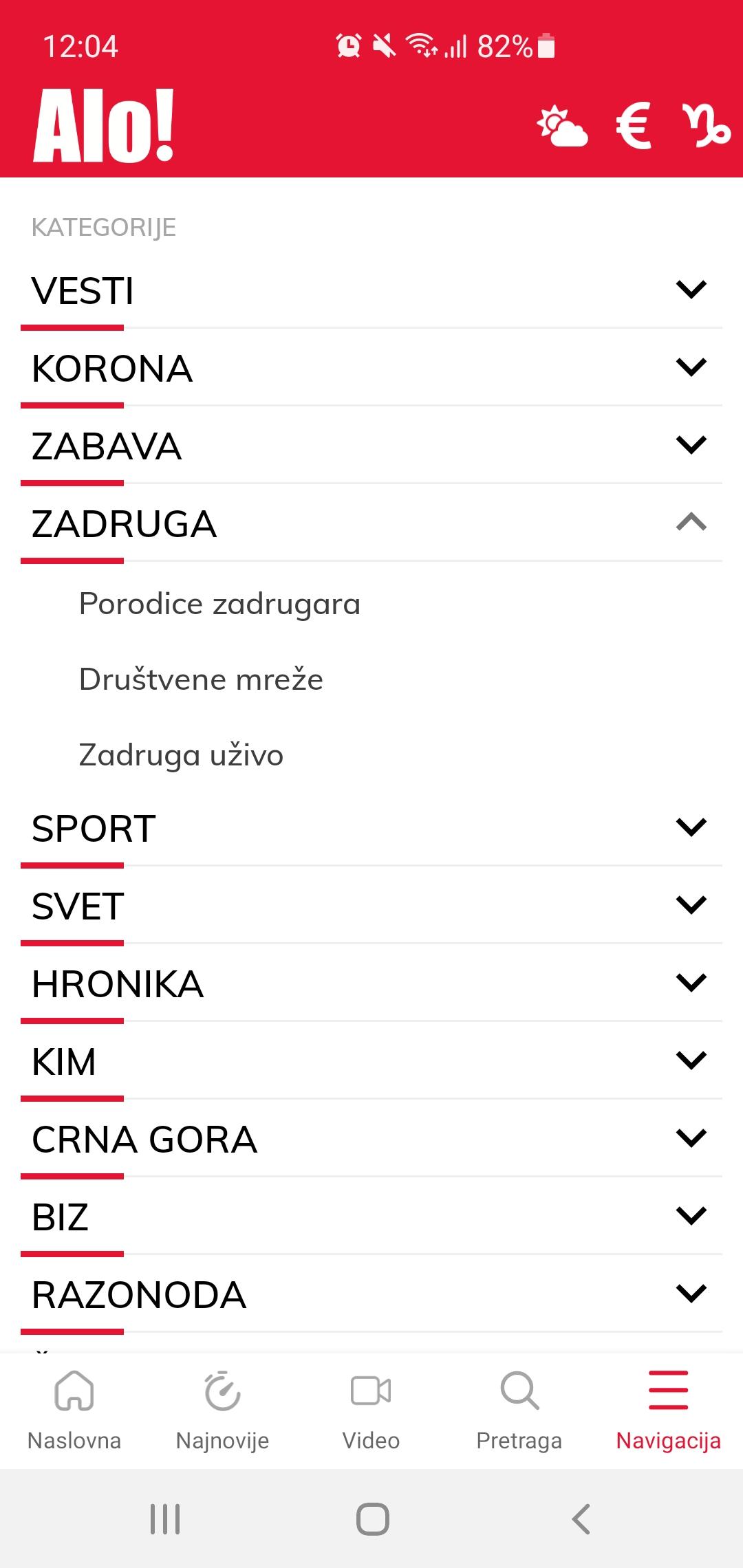Image resolution: width=743 pixels, height=1568 pixels.
Task: Open the euro currency rates icon
Action: point(633,126)
